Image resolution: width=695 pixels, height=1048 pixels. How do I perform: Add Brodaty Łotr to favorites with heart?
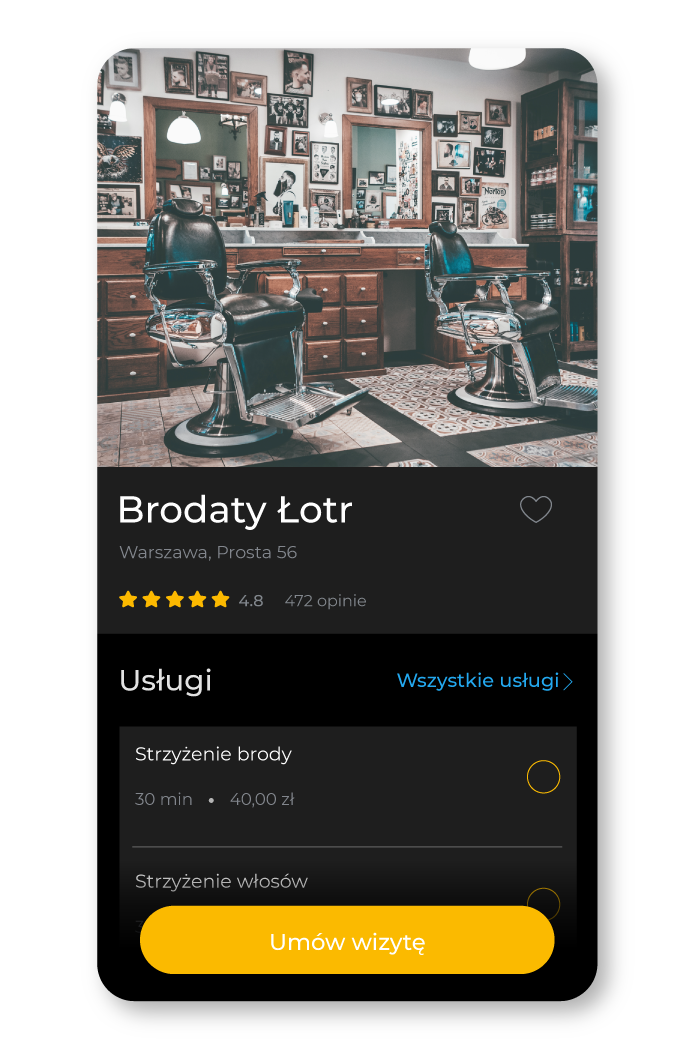coord(536,510)
